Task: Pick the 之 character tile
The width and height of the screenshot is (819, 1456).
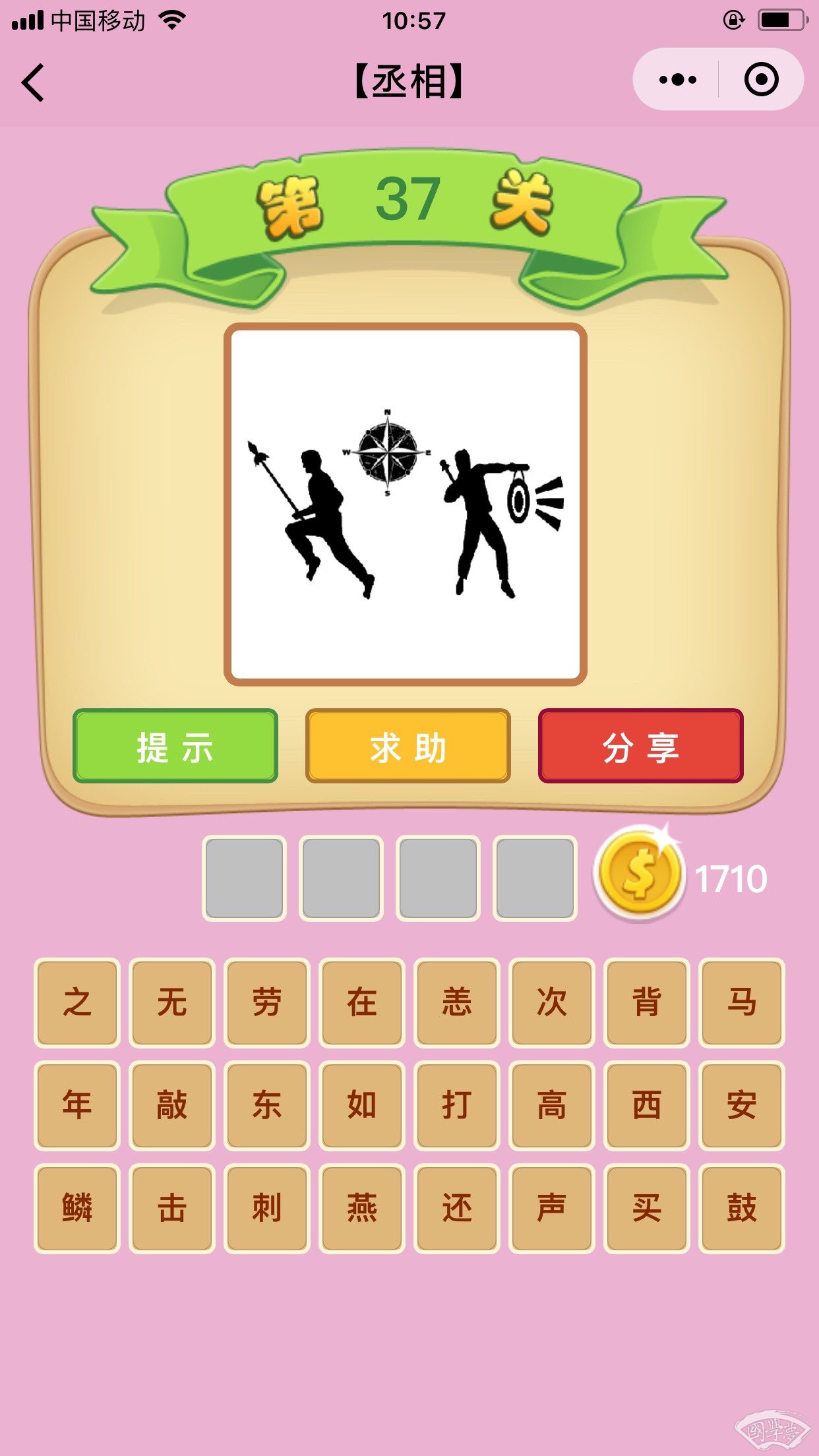Action: [76, 1002]
